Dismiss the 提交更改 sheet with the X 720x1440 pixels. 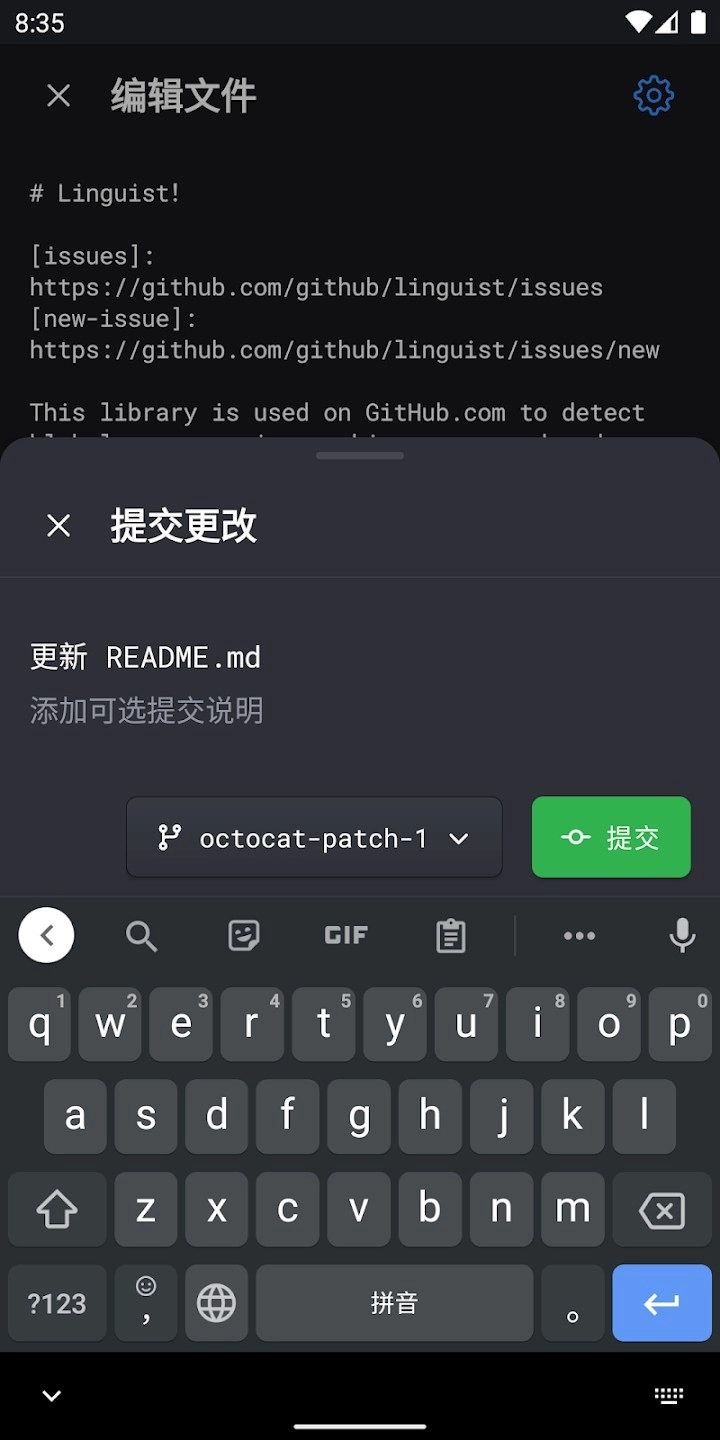coord(58,525)
